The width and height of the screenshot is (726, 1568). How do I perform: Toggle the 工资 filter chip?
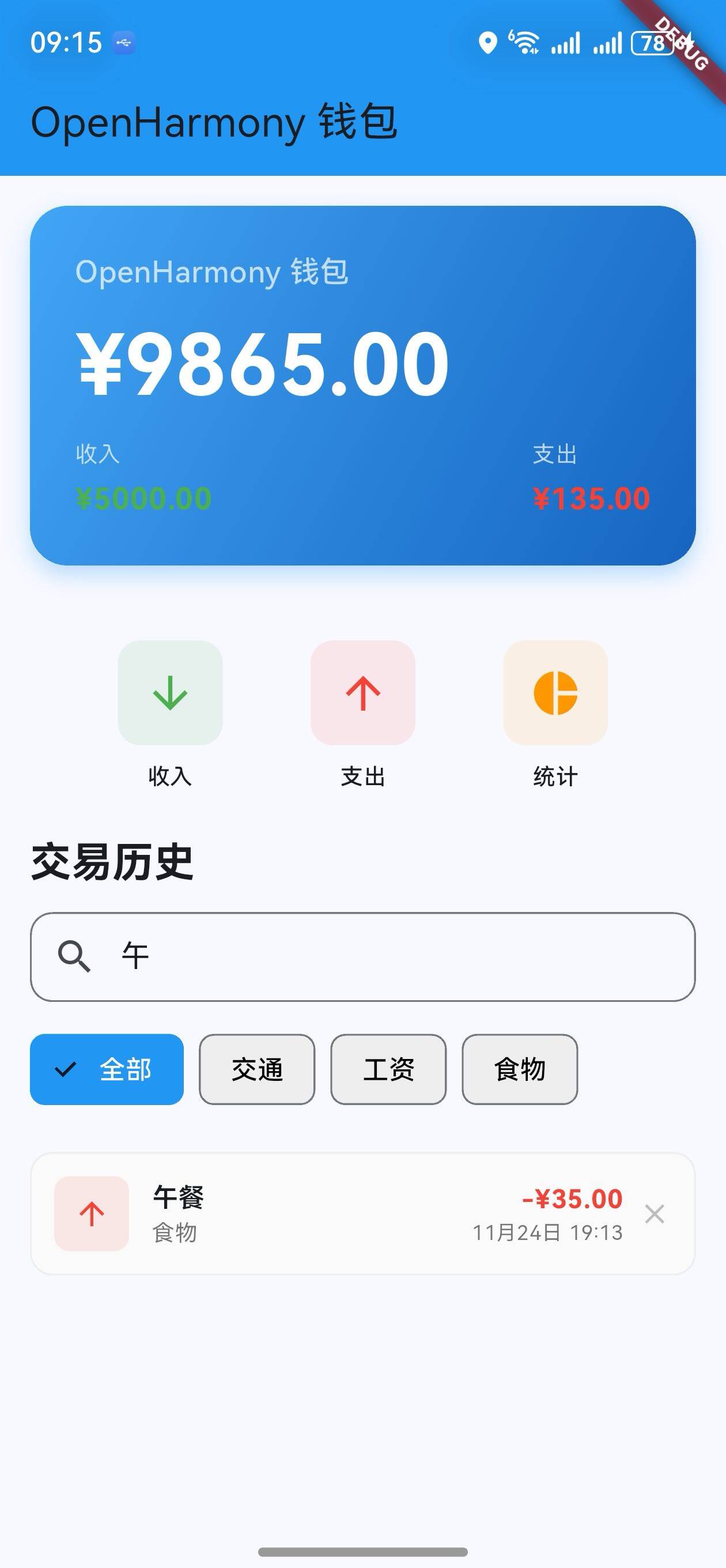point(388,1069)
